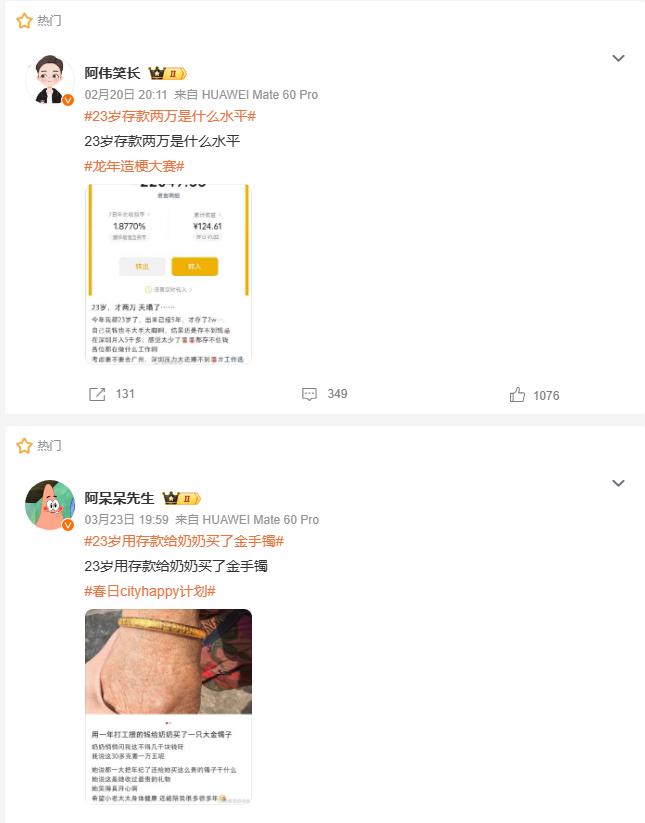Screen dimensions: 645x823
Task: Expand dropdown arrow on 阿呆呆先生's post
Action: [618, 483]
